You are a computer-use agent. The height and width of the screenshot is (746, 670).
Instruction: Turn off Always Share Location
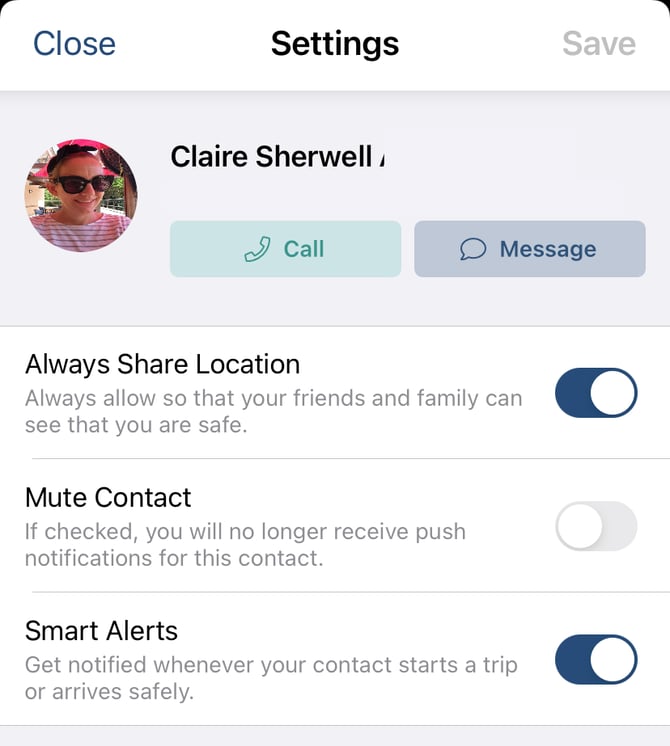(596, 393)
